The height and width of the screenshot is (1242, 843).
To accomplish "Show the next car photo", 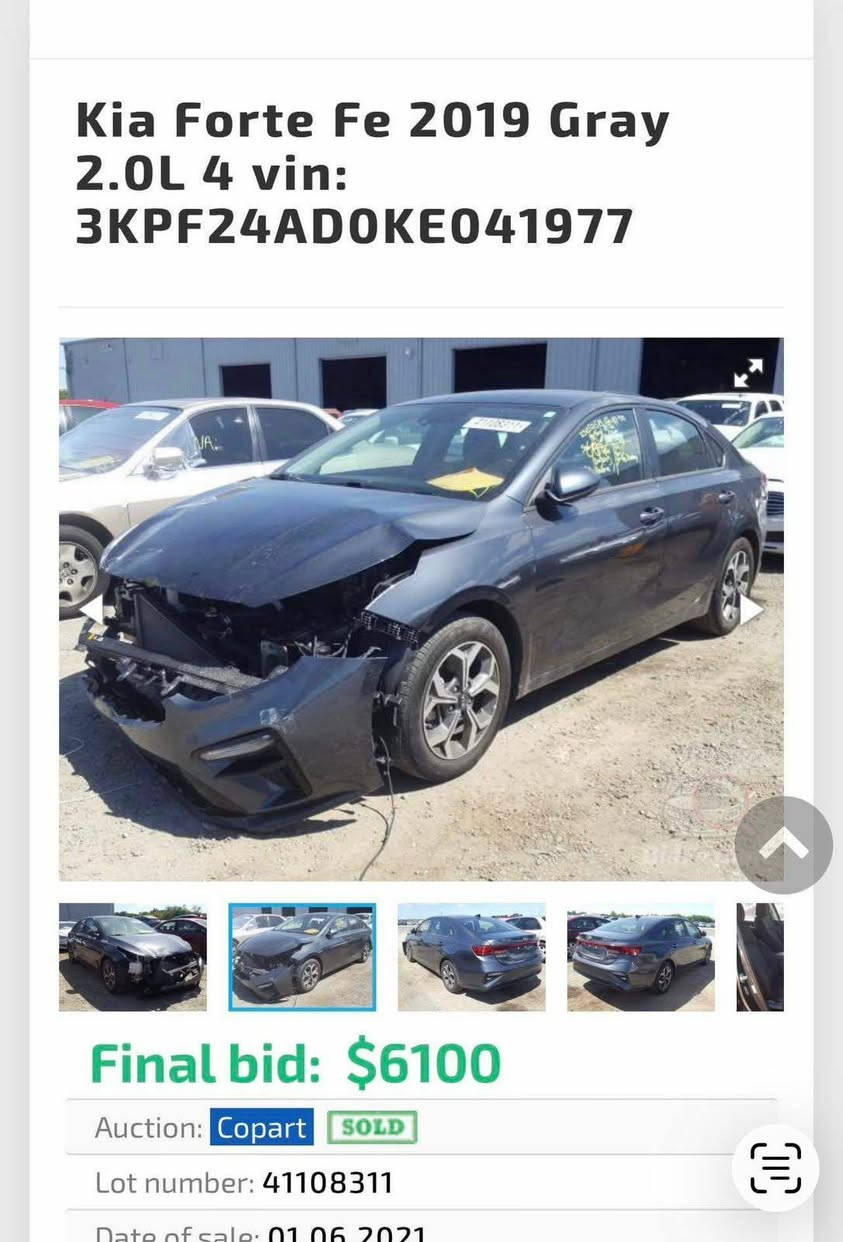I will [x=751, y=609].
